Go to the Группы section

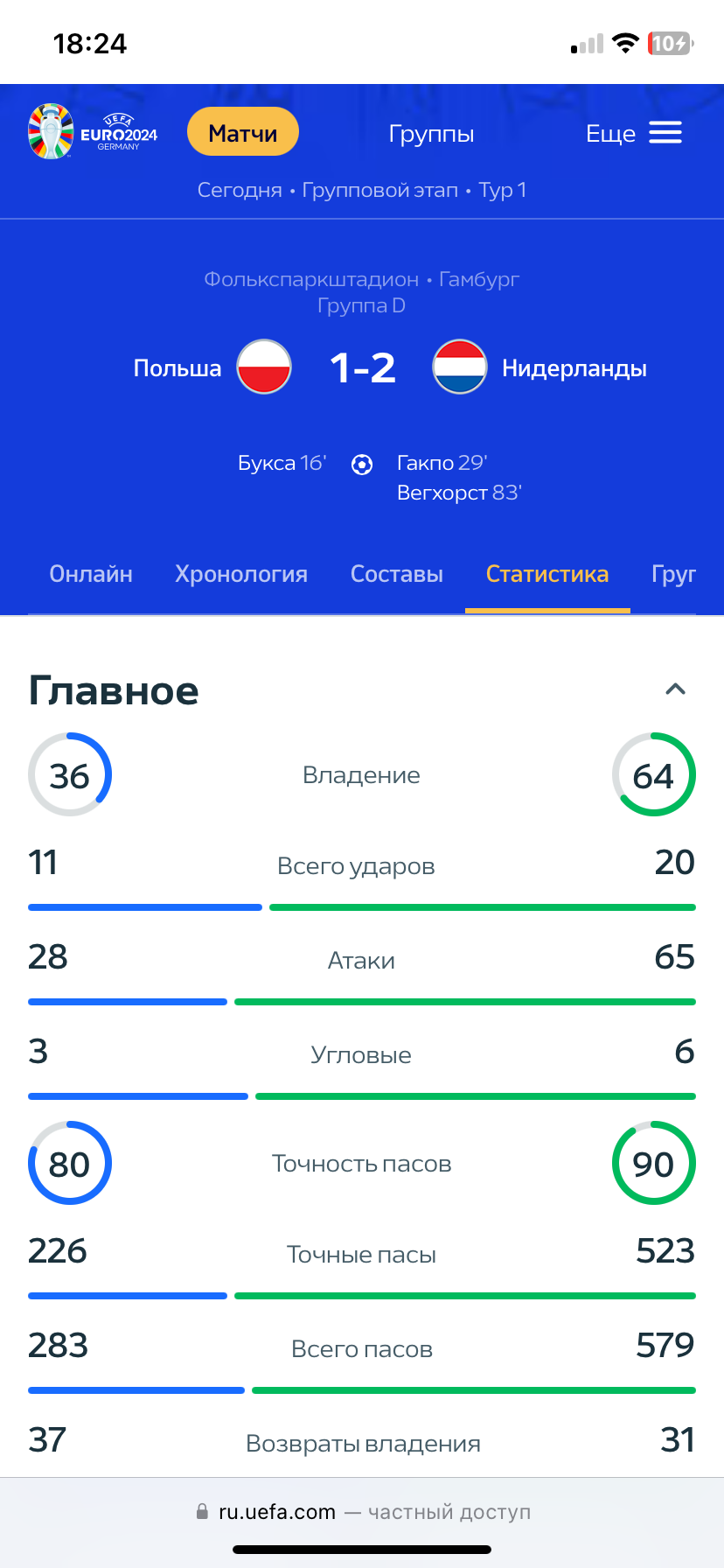tap(431, 134)
